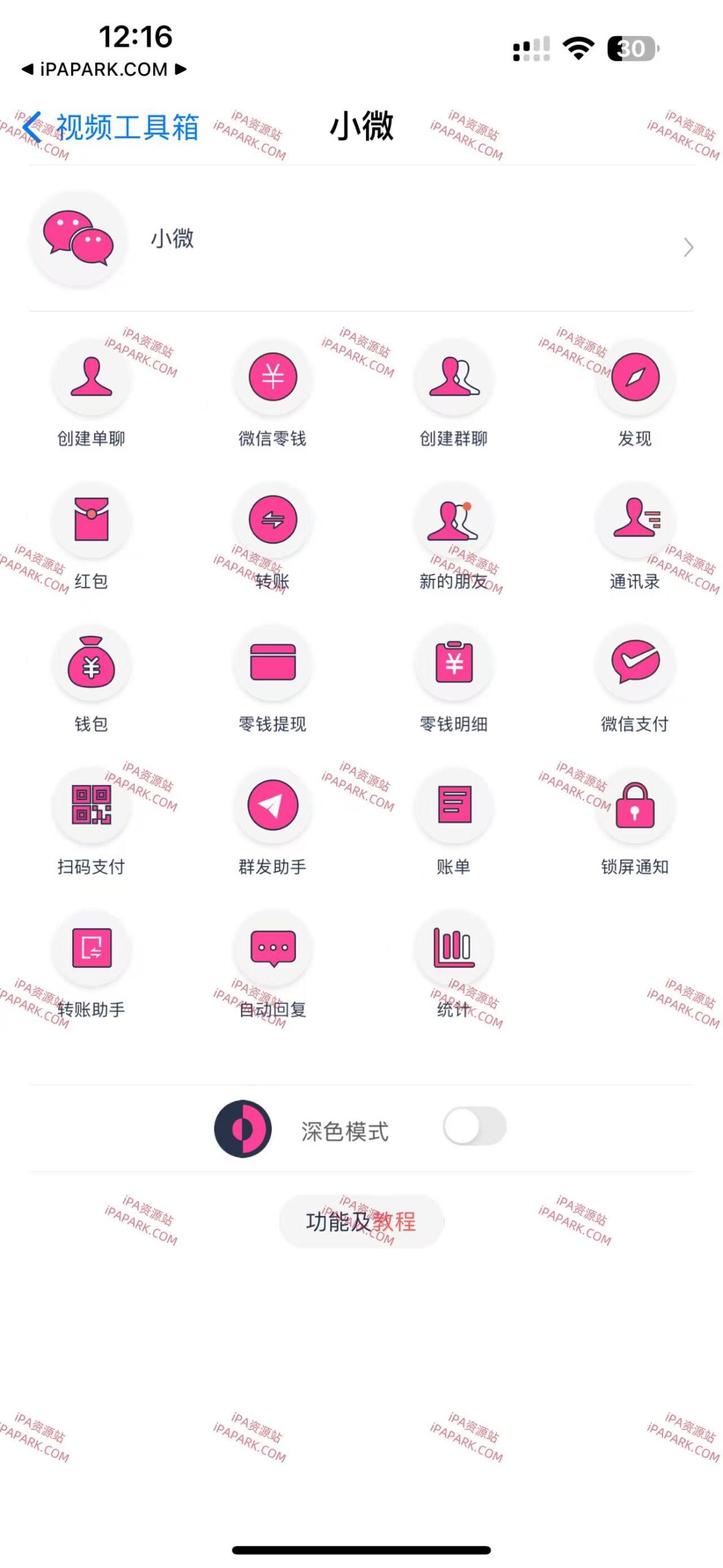
Task: Select the 微信零钱 wallet balance icon
Action: [273, 378]
